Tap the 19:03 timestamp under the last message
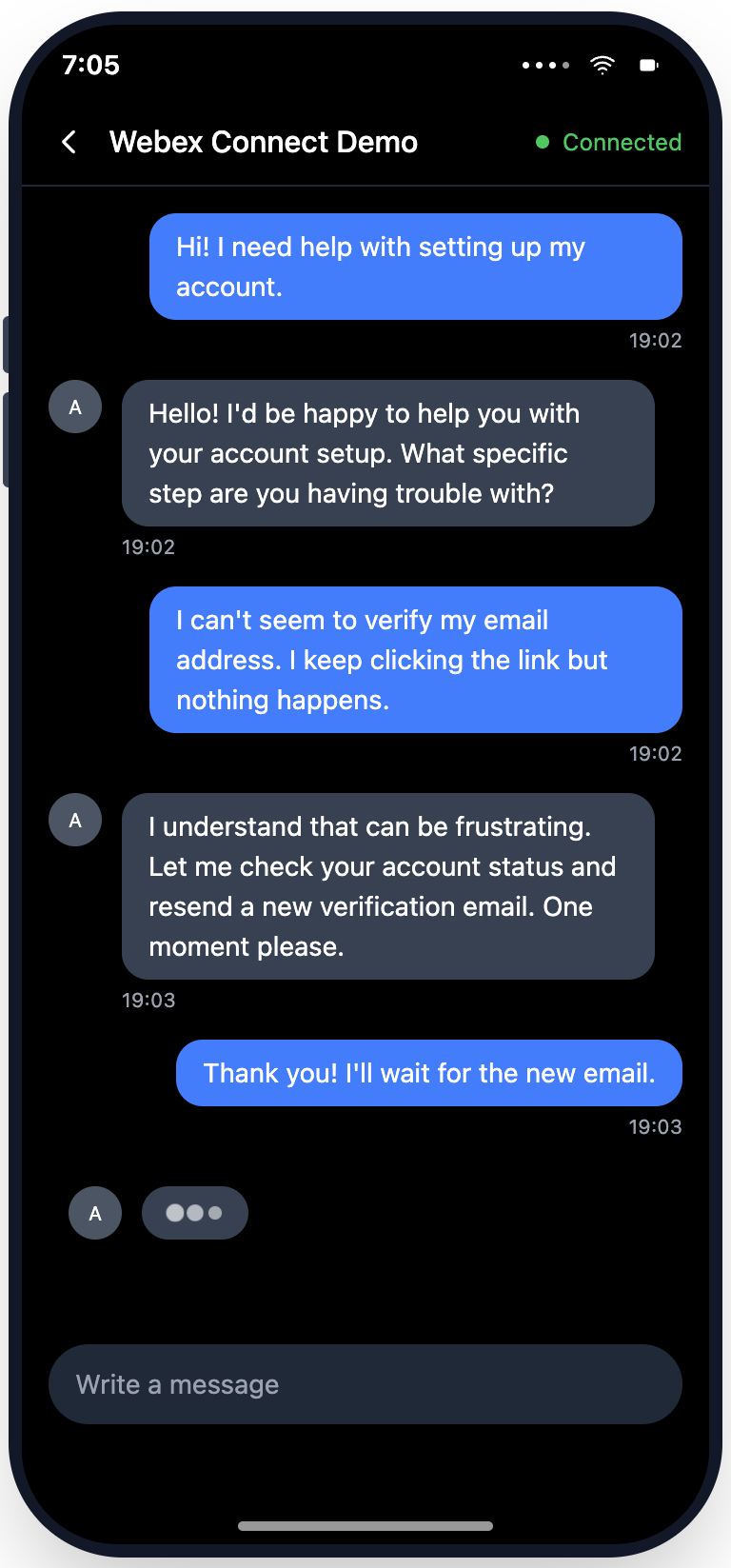This screenshot has width=731, height=1568. point(656,1126)
